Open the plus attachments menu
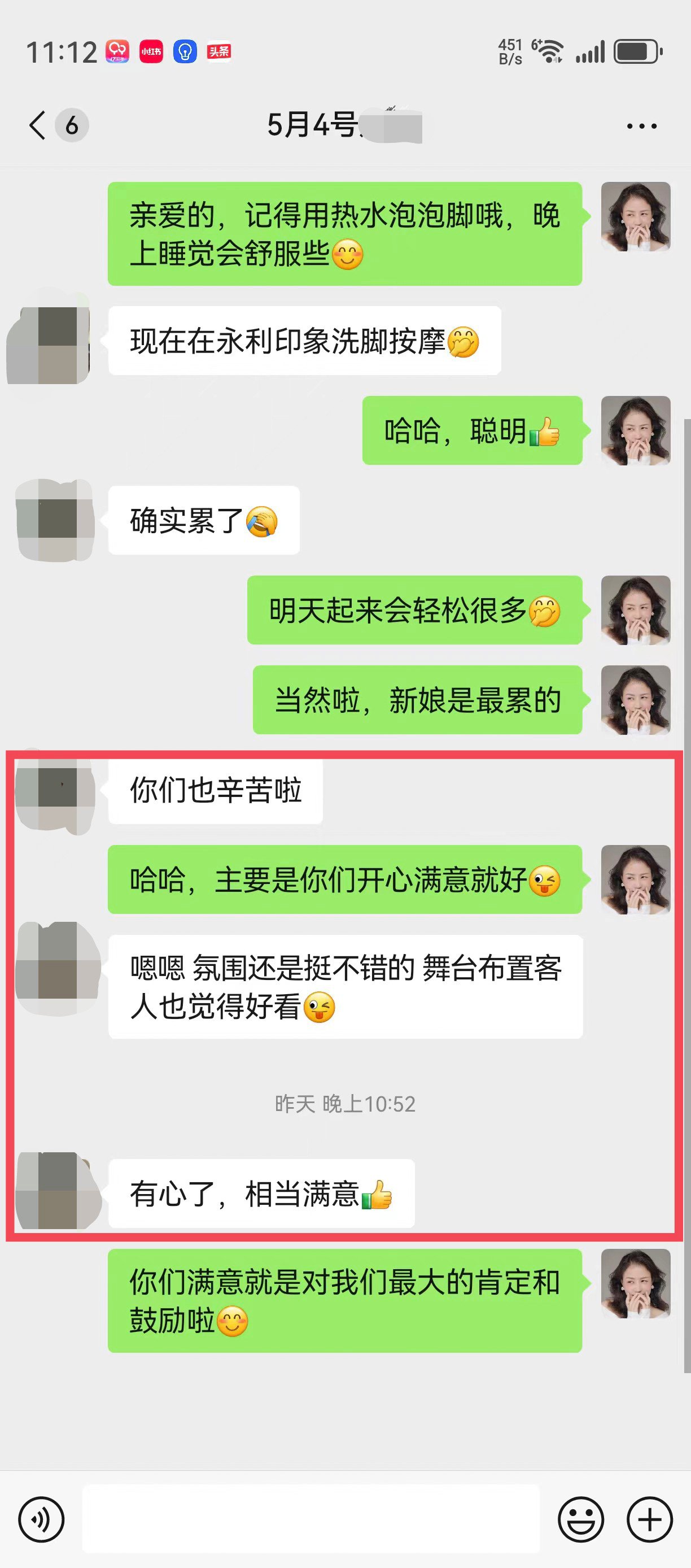Viewport: 691px width, 1568px height. [x=650, y=1519]
